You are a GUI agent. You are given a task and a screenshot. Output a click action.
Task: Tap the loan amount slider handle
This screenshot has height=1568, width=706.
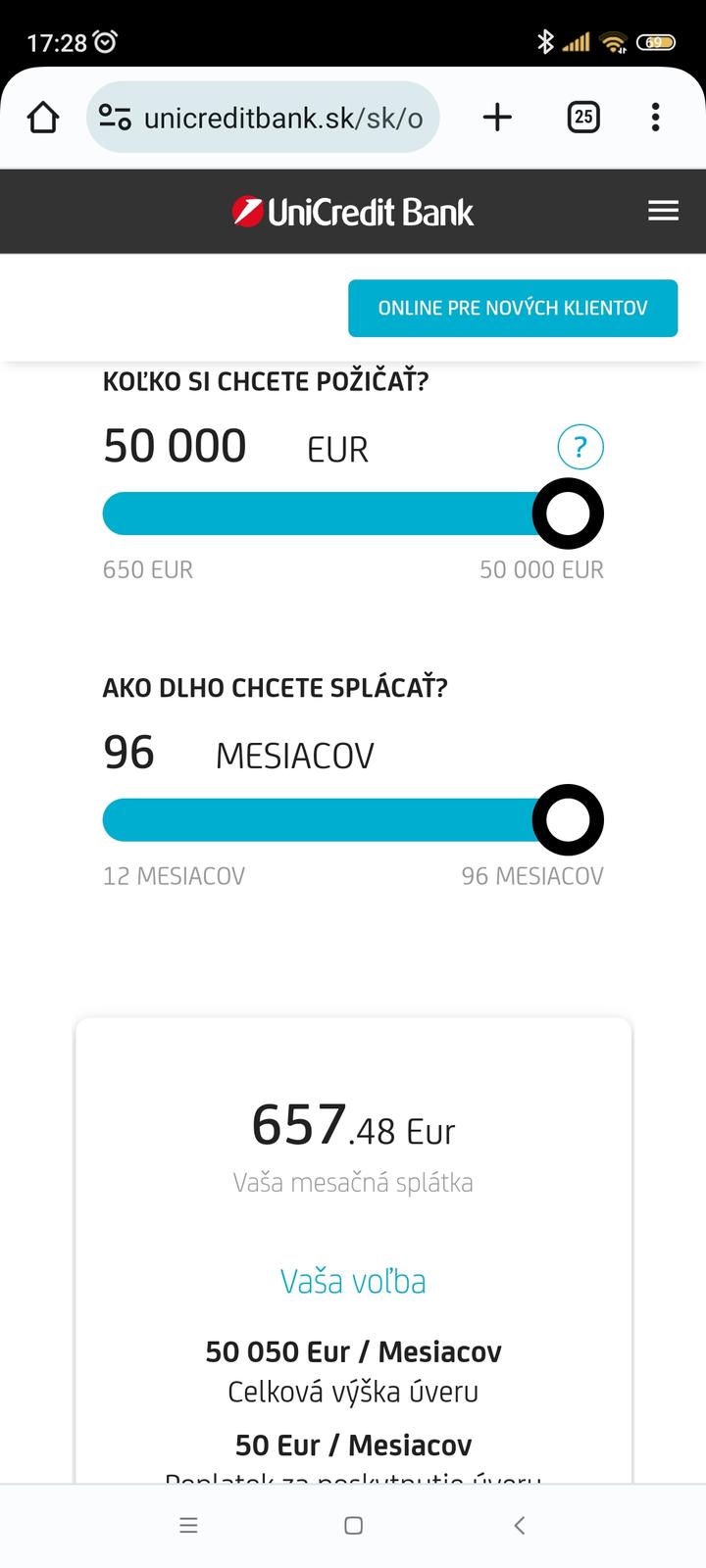click(x=568, y=514)
